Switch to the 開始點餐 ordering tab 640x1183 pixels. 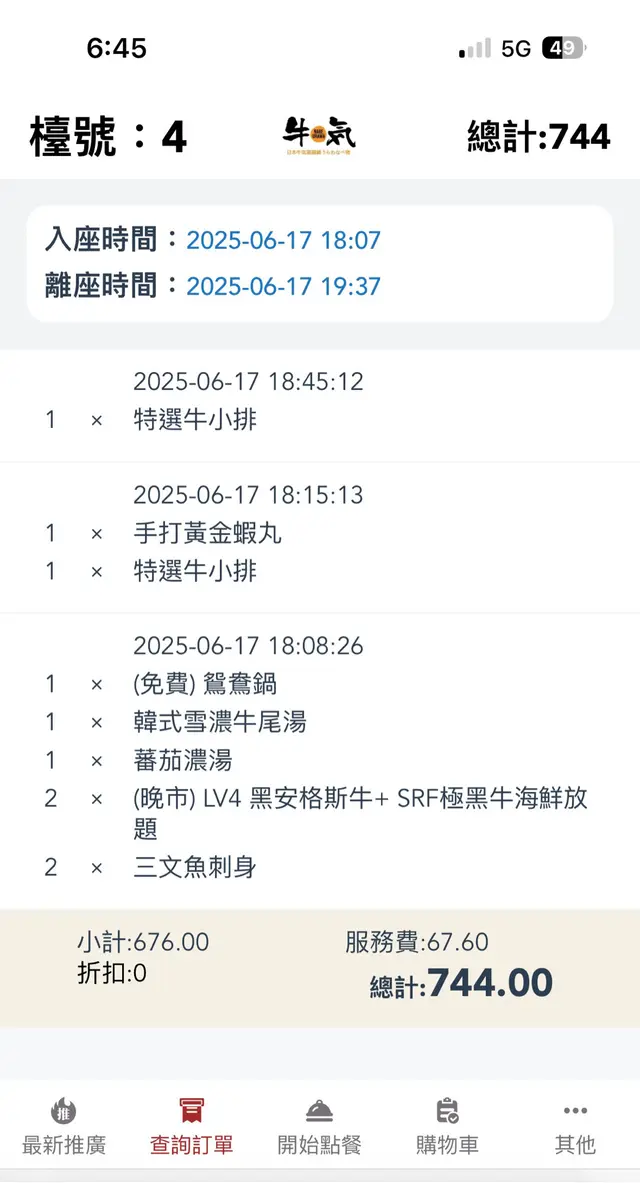click(x=319, y=1126)
